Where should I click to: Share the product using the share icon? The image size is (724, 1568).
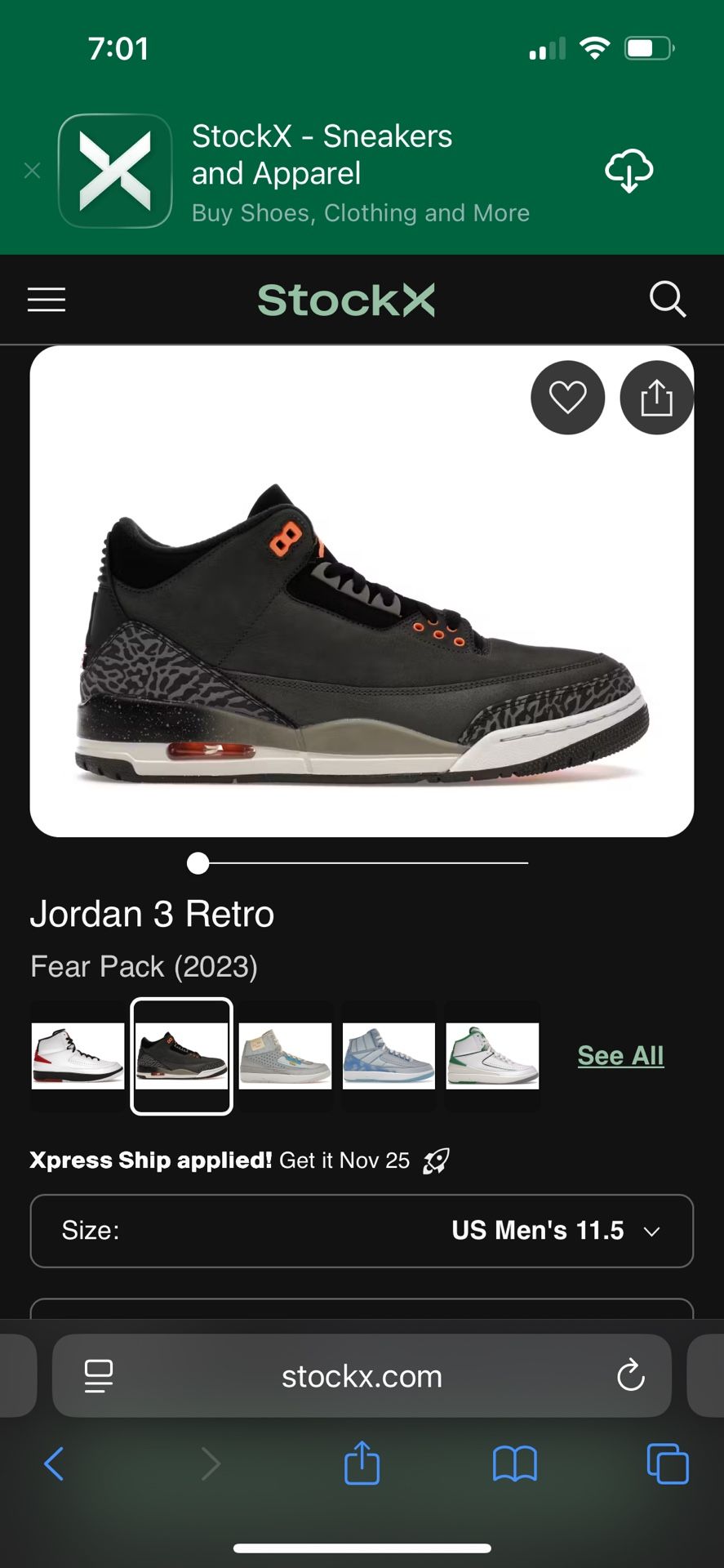[656, 398]
